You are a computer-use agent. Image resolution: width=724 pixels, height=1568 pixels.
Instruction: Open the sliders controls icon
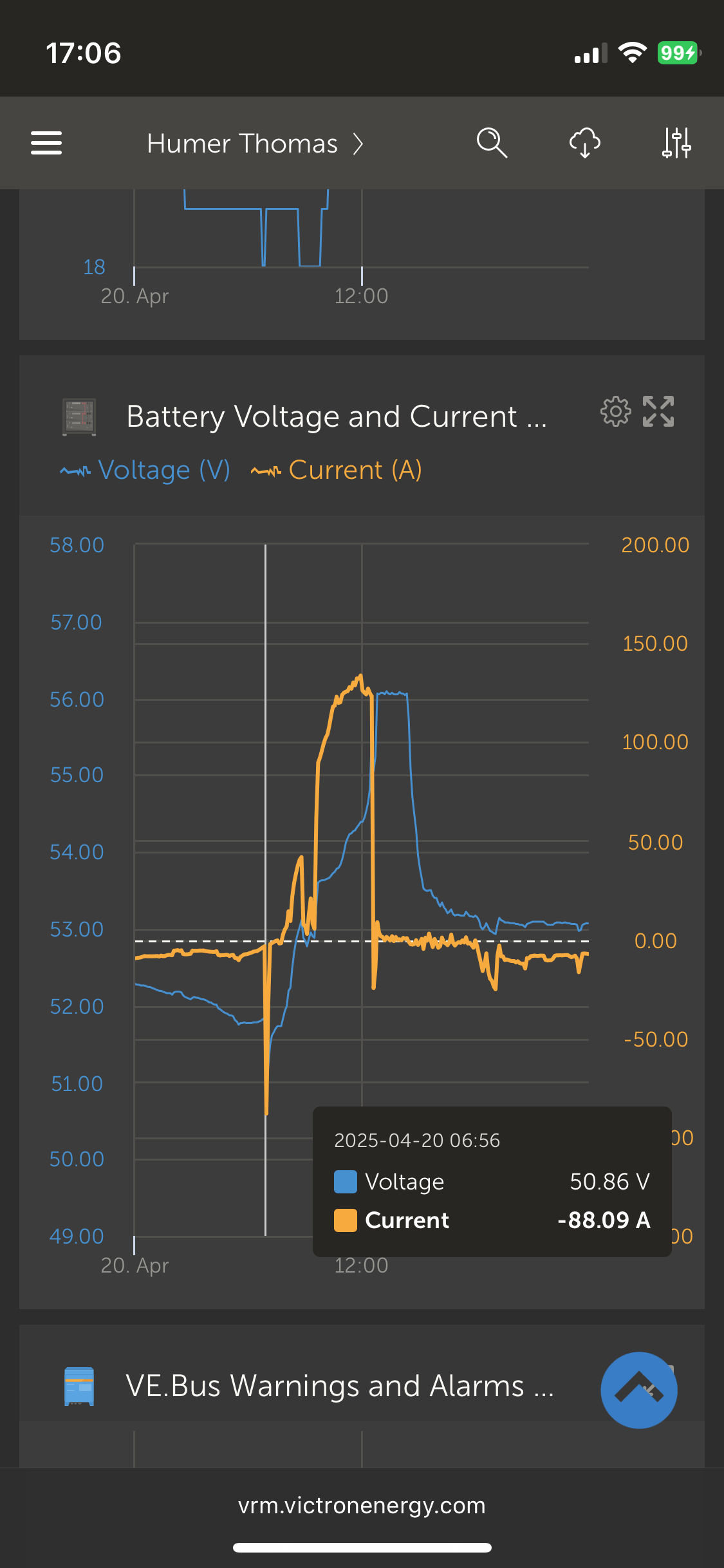[676, 143]
